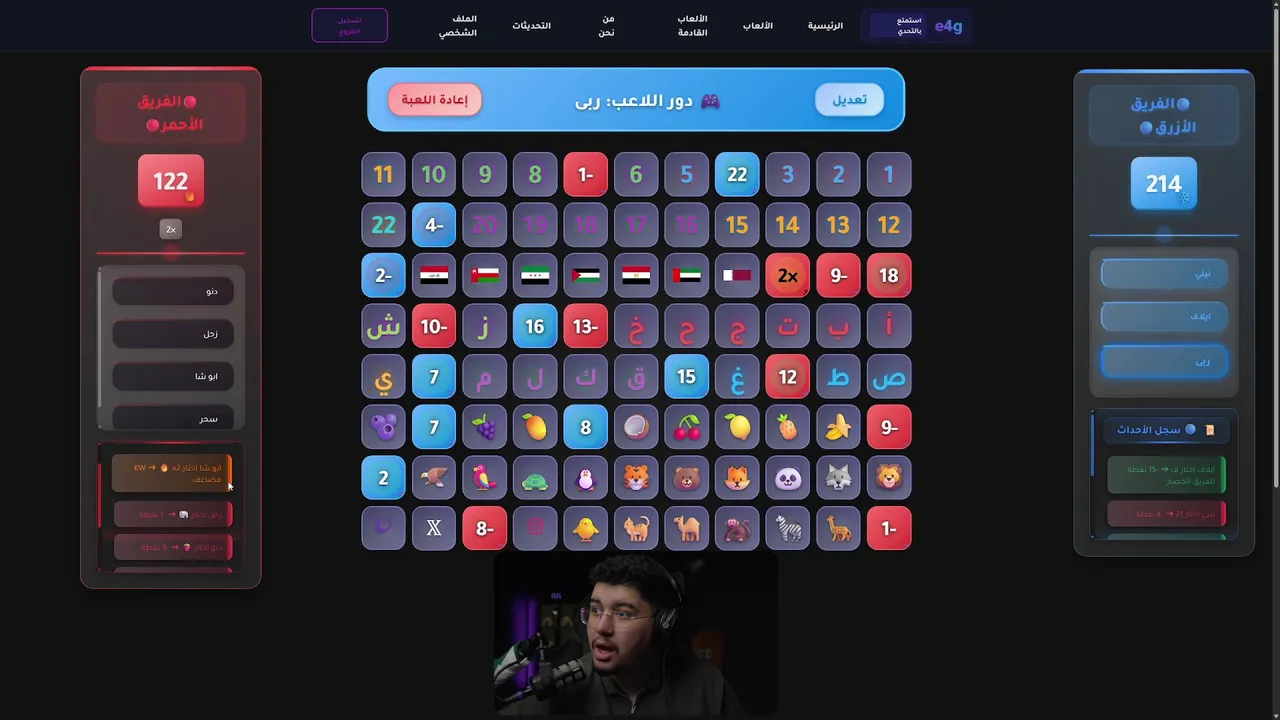Tap the تعديل edit button
Viewport: 1280px width, 720px height.
tap(849, 100)
